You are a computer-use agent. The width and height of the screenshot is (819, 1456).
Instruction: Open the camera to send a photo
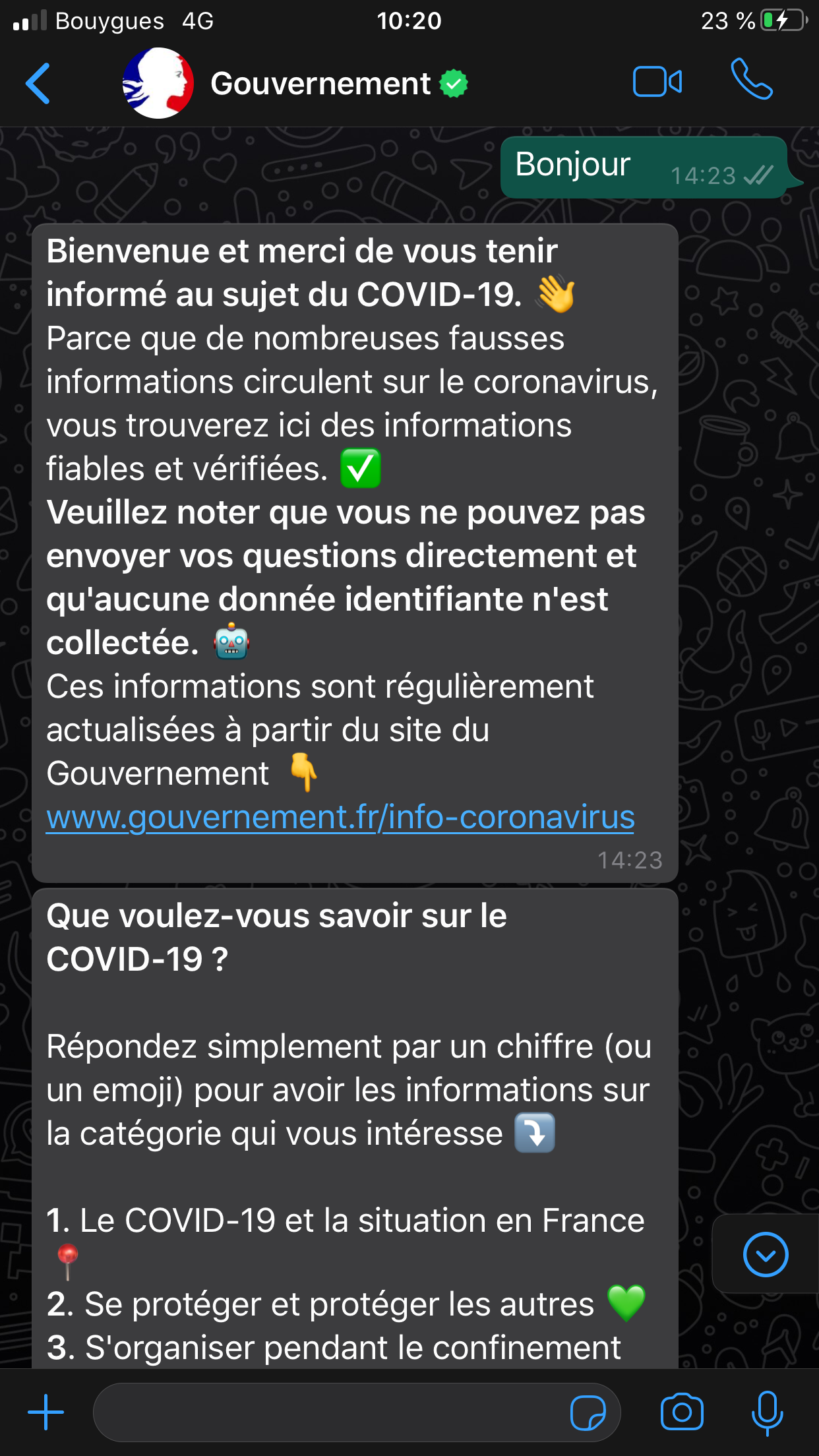point(682,1412)
